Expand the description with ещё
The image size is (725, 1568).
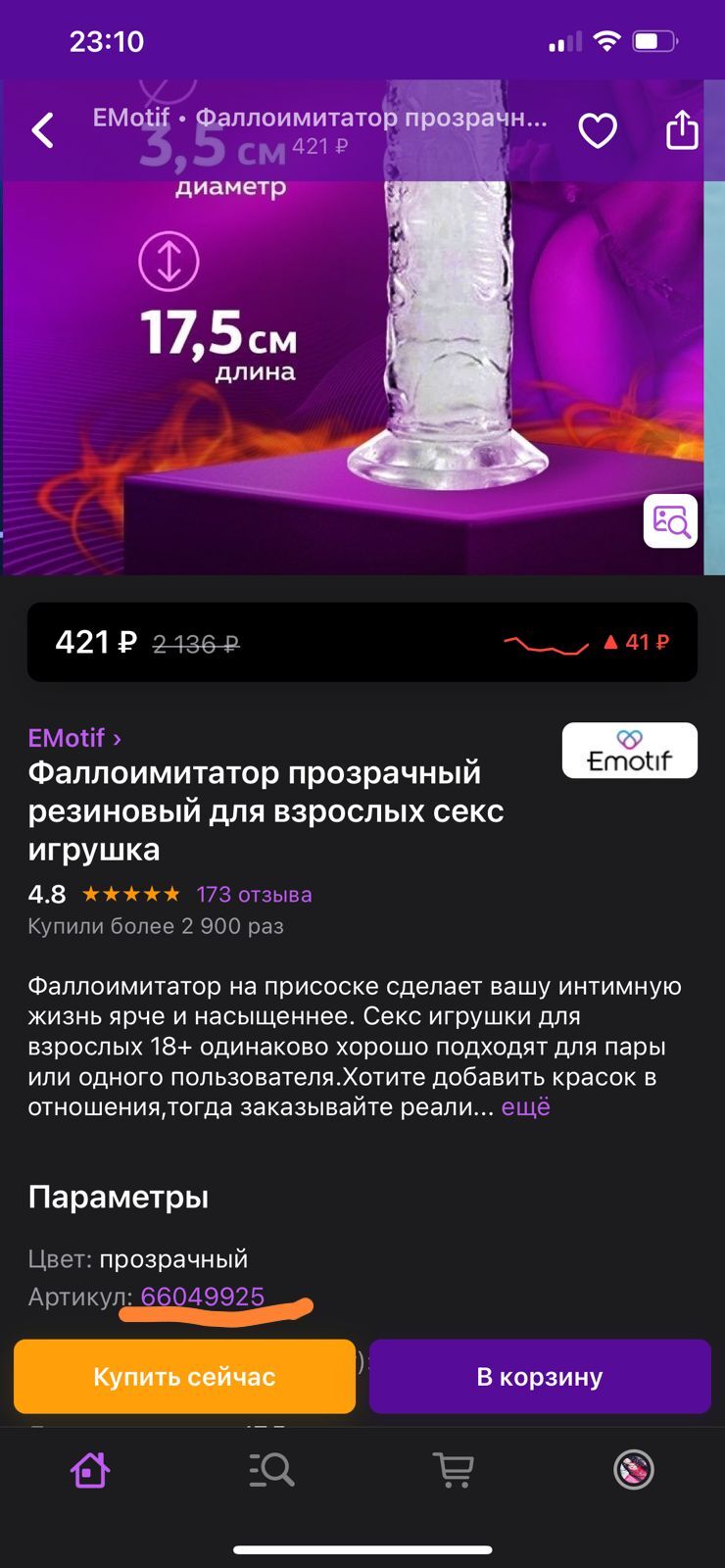click(x=525, y=1107)
